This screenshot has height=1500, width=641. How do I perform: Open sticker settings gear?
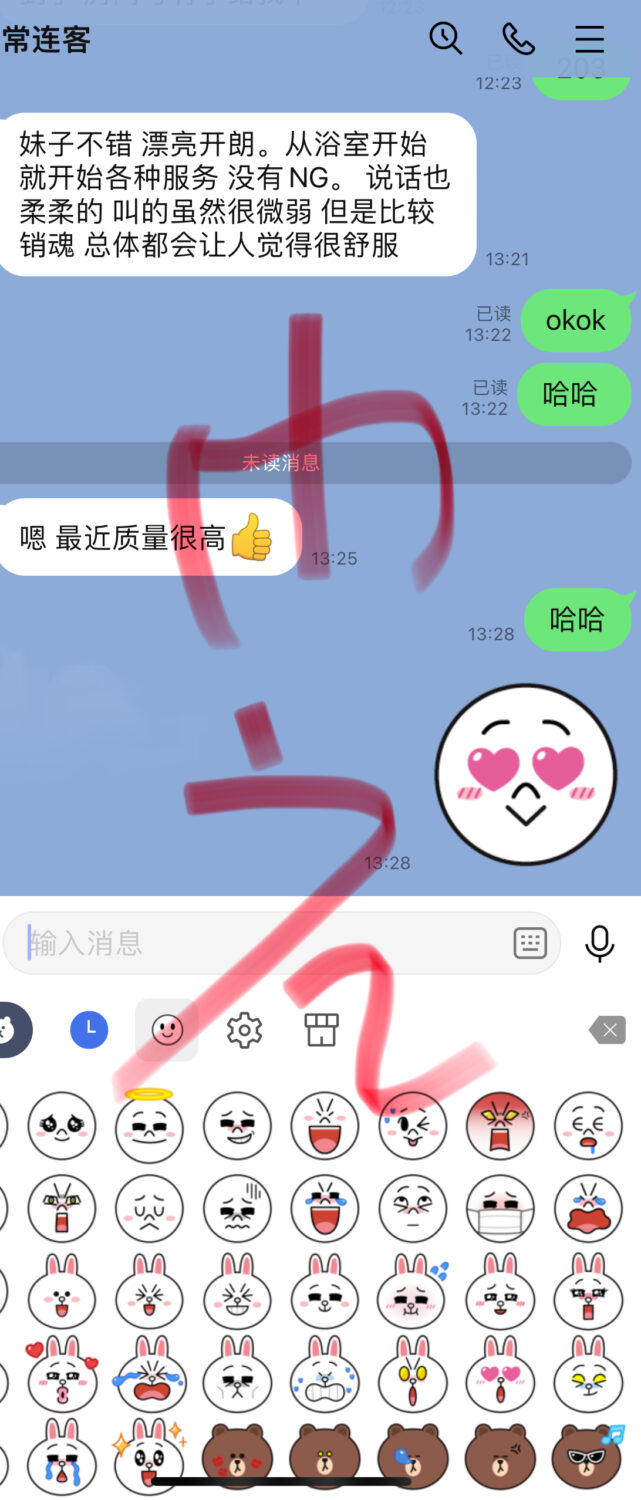click(244, 1029)
